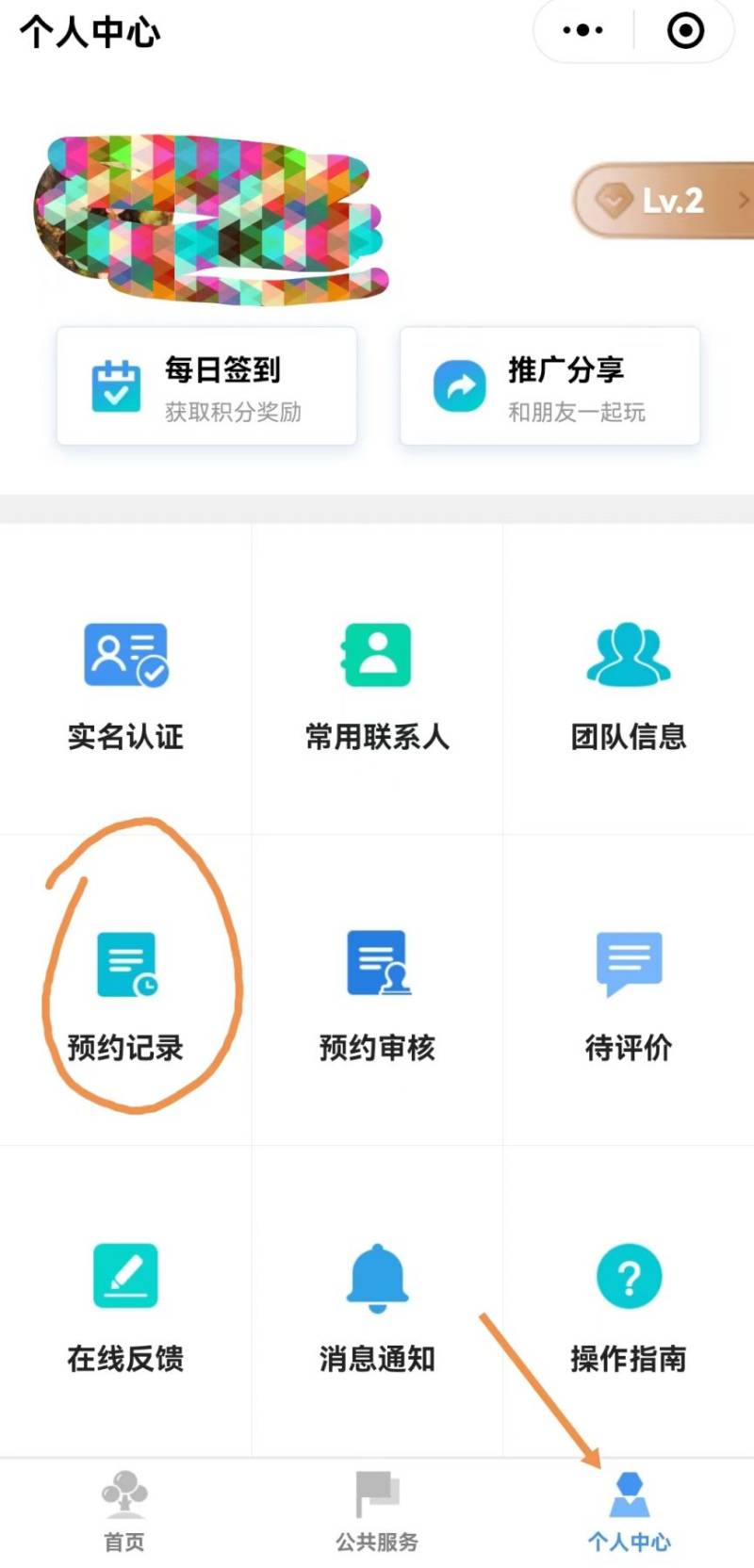
Task: Switch to the 公共服务 tab
Action: [x=377, y=1511]
